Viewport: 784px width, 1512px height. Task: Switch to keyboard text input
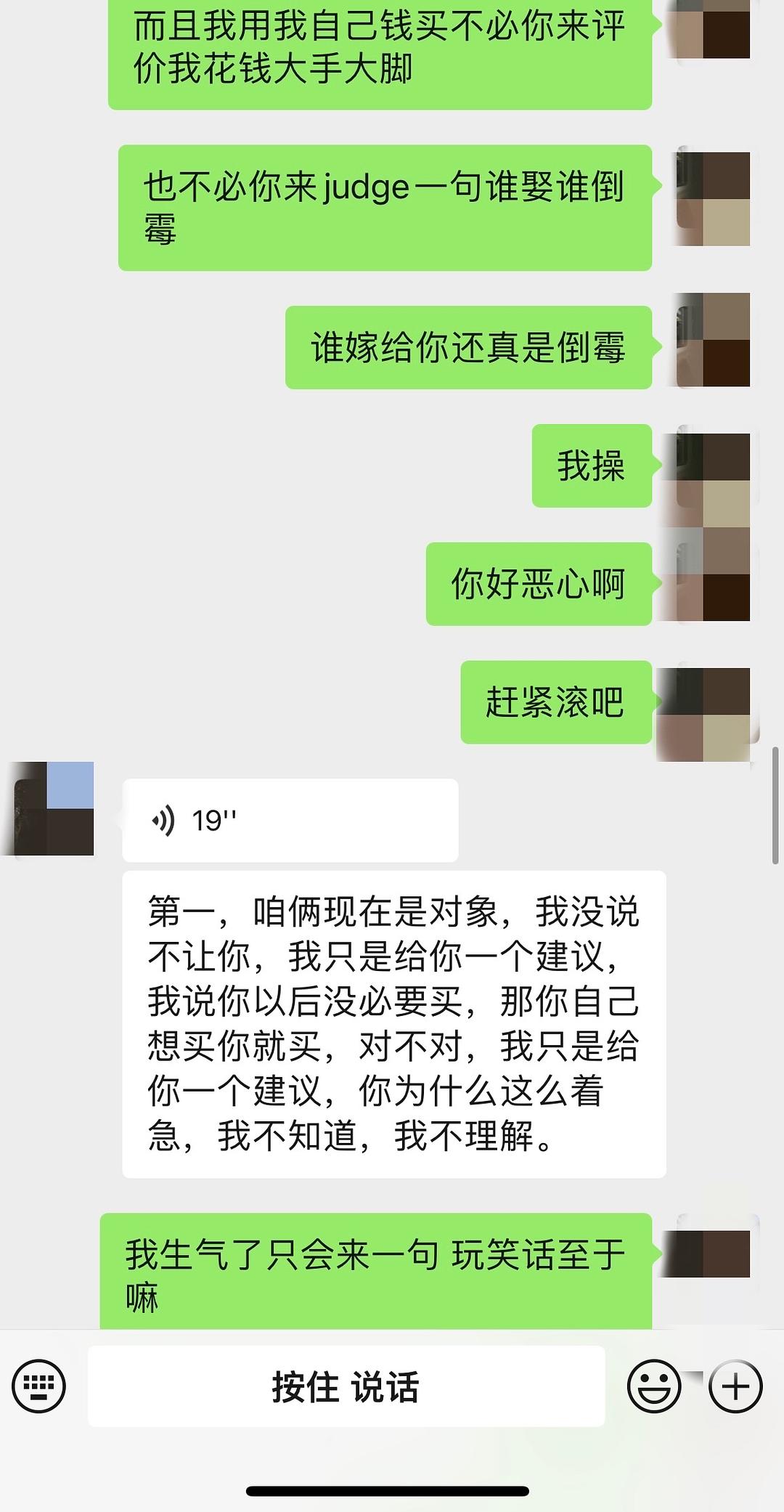coord(39,1386)
